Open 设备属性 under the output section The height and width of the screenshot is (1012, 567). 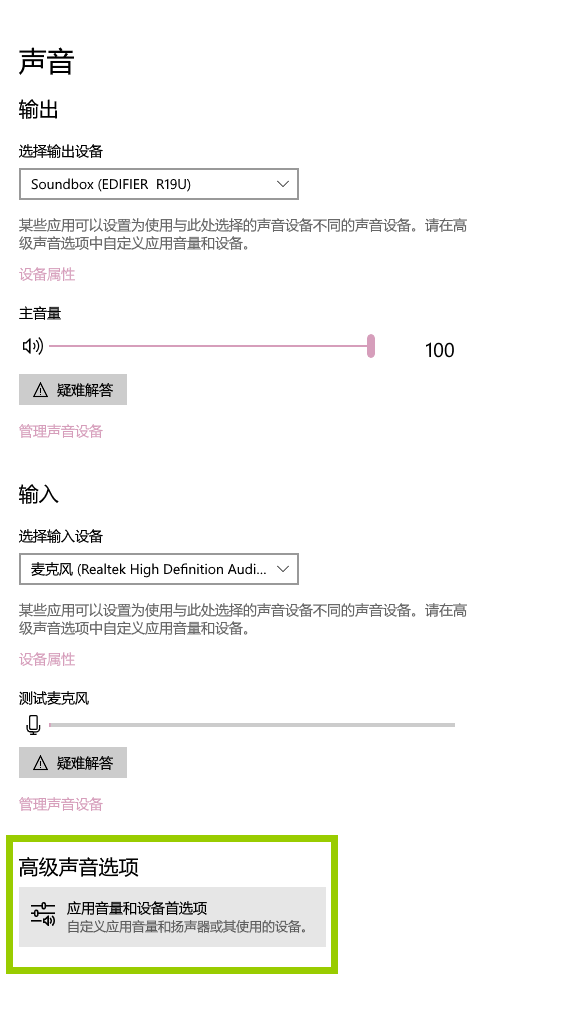(47, 274)
